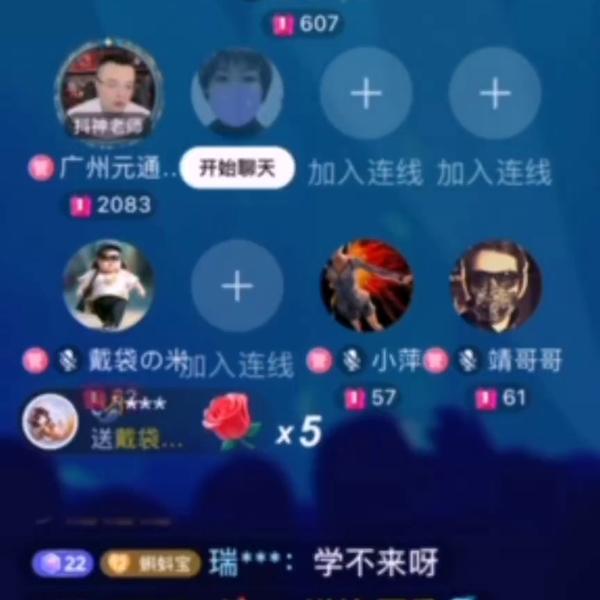Open gift sender's avatar beside the rose
The height and width of the screenshot is (600, 600).
coord(49,421)
